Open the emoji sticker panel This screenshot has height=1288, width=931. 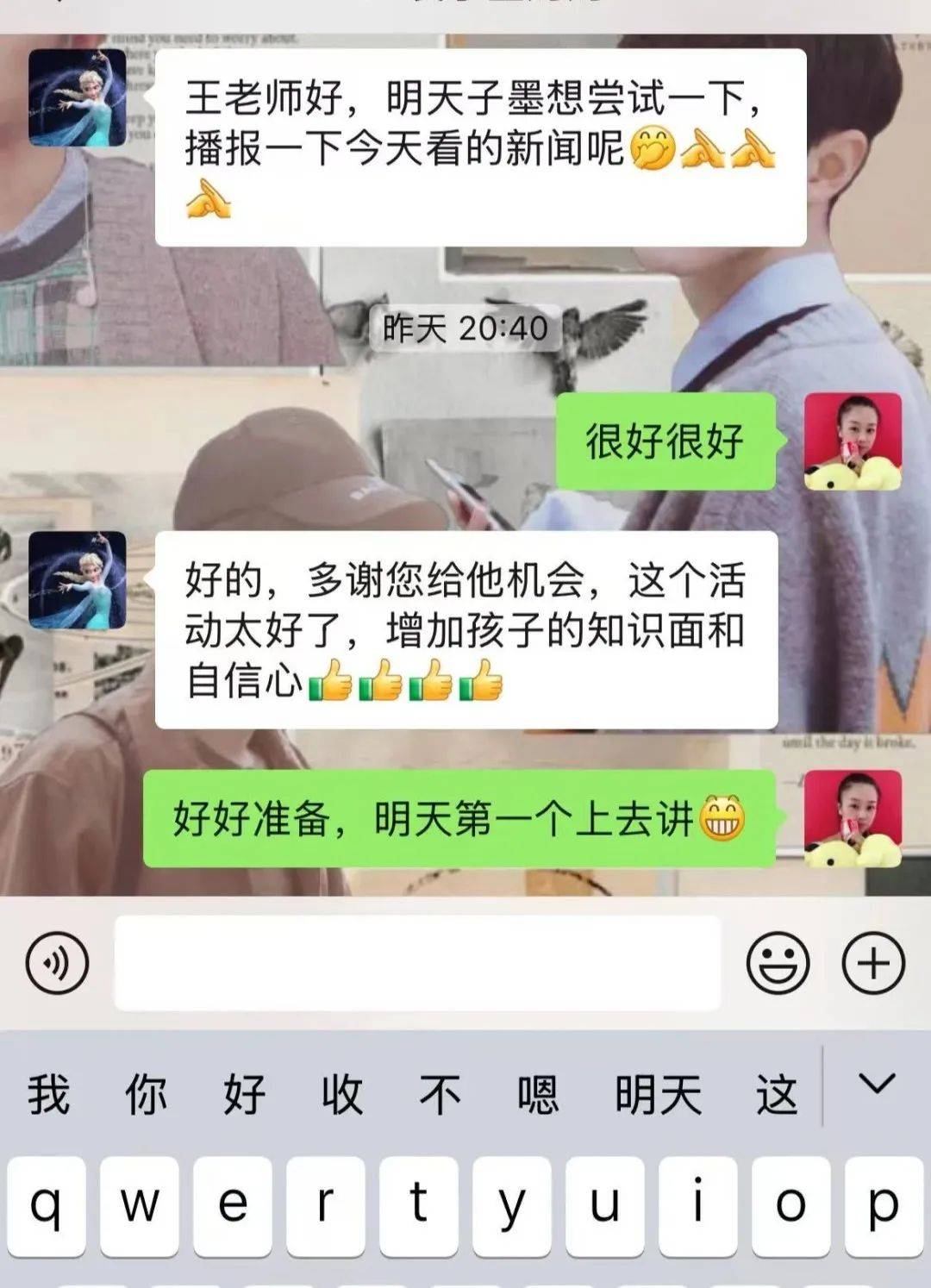pos(778,963)
